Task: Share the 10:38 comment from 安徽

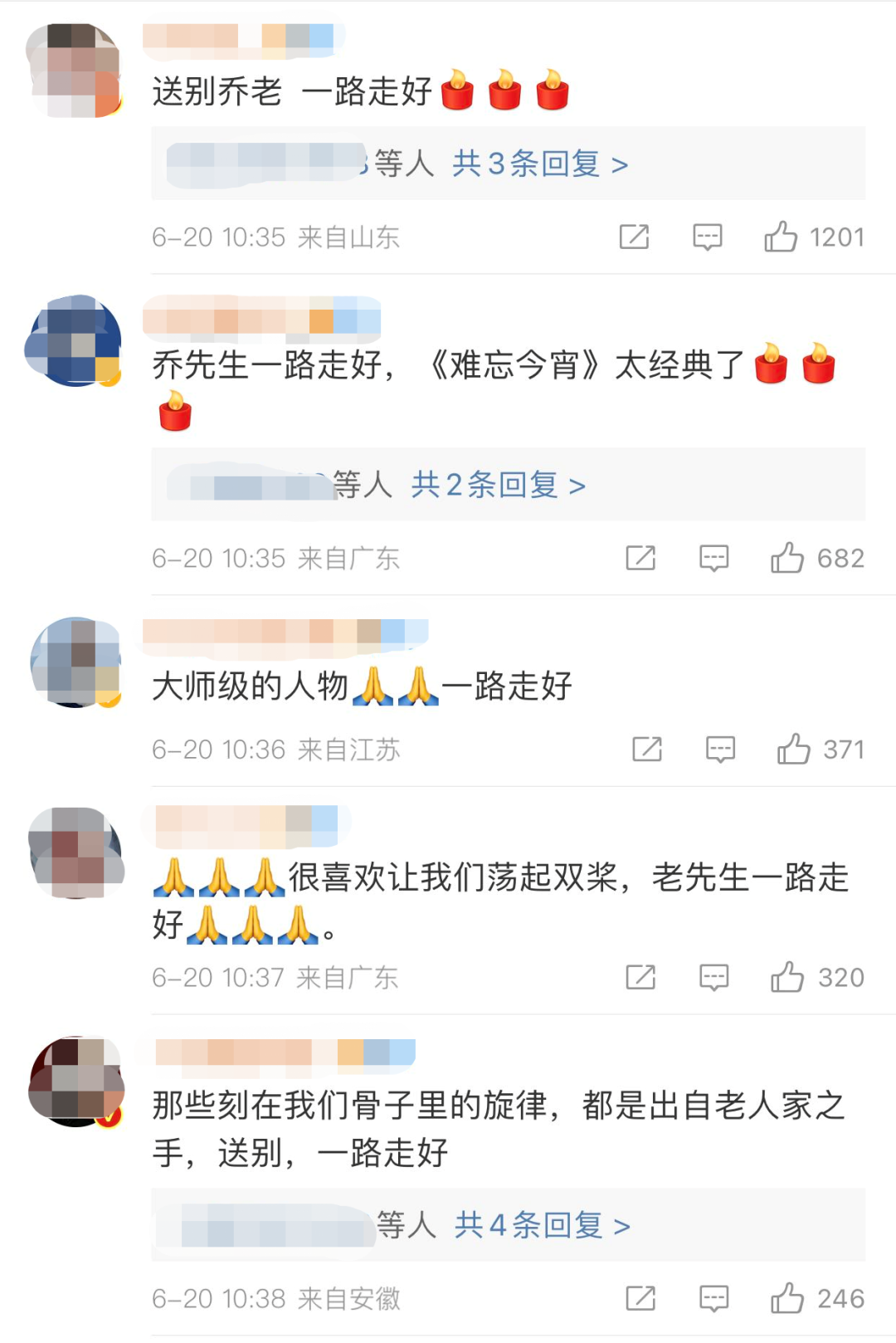Action: [x=640, y=1299]
